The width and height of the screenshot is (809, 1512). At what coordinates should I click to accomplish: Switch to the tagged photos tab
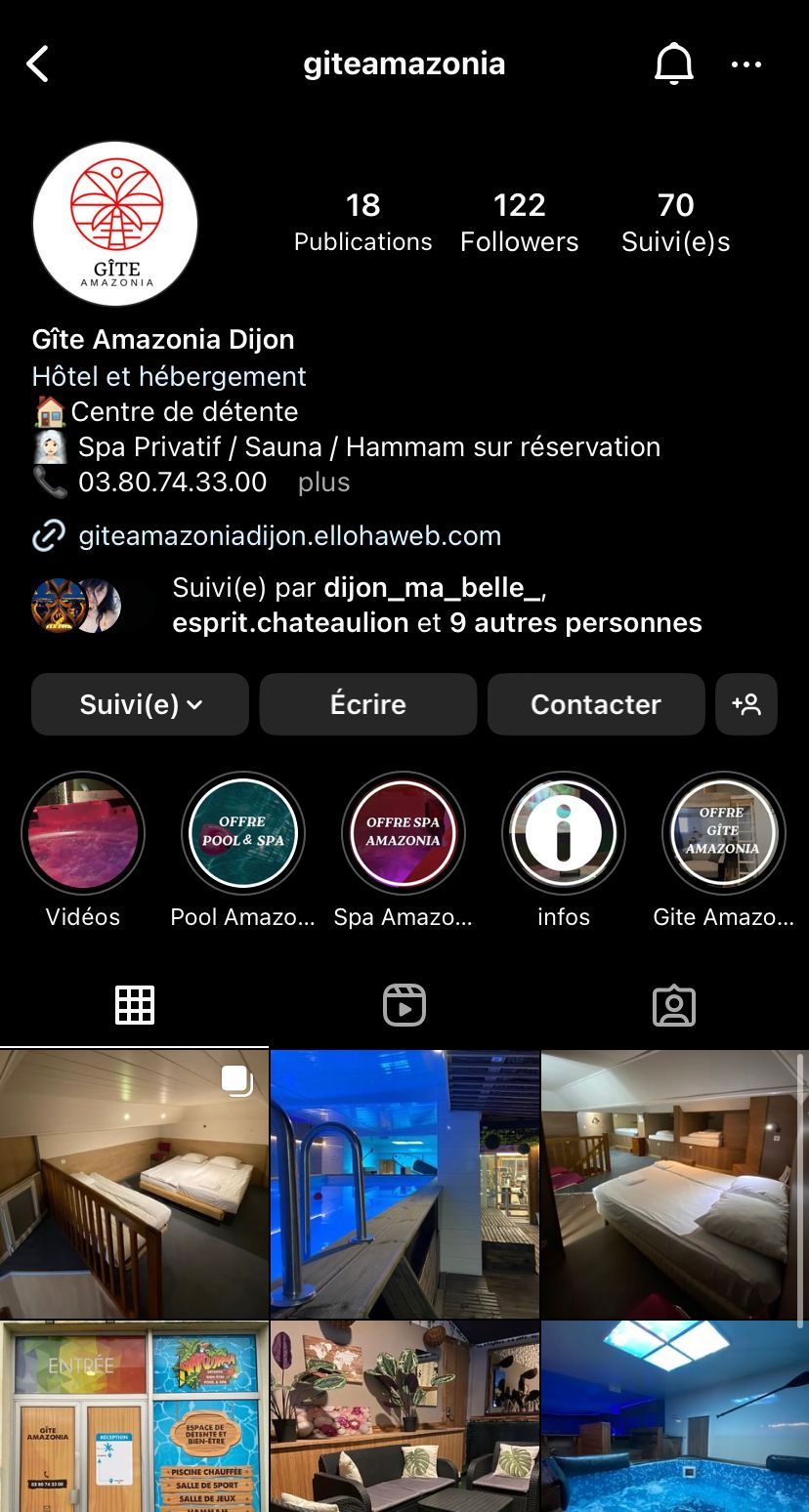674,1005
